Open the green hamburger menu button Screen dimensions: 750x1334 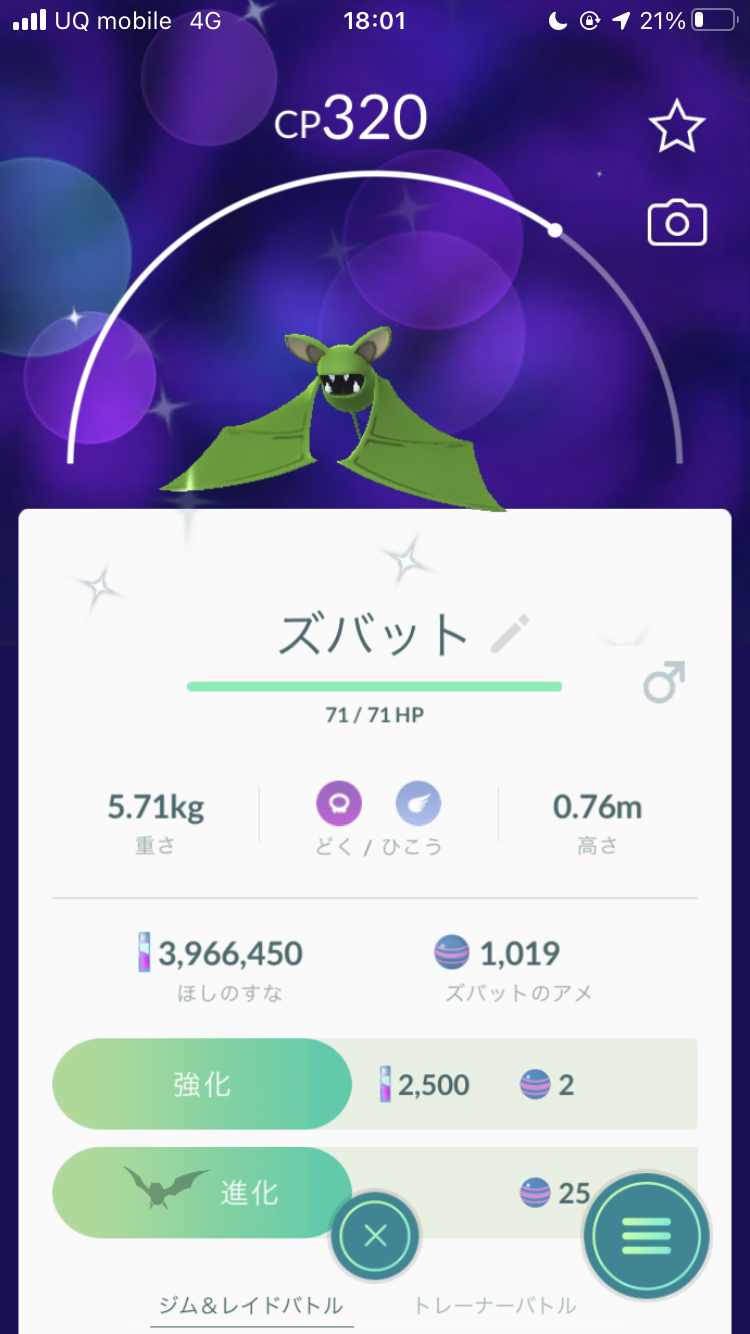[647, 1237]
